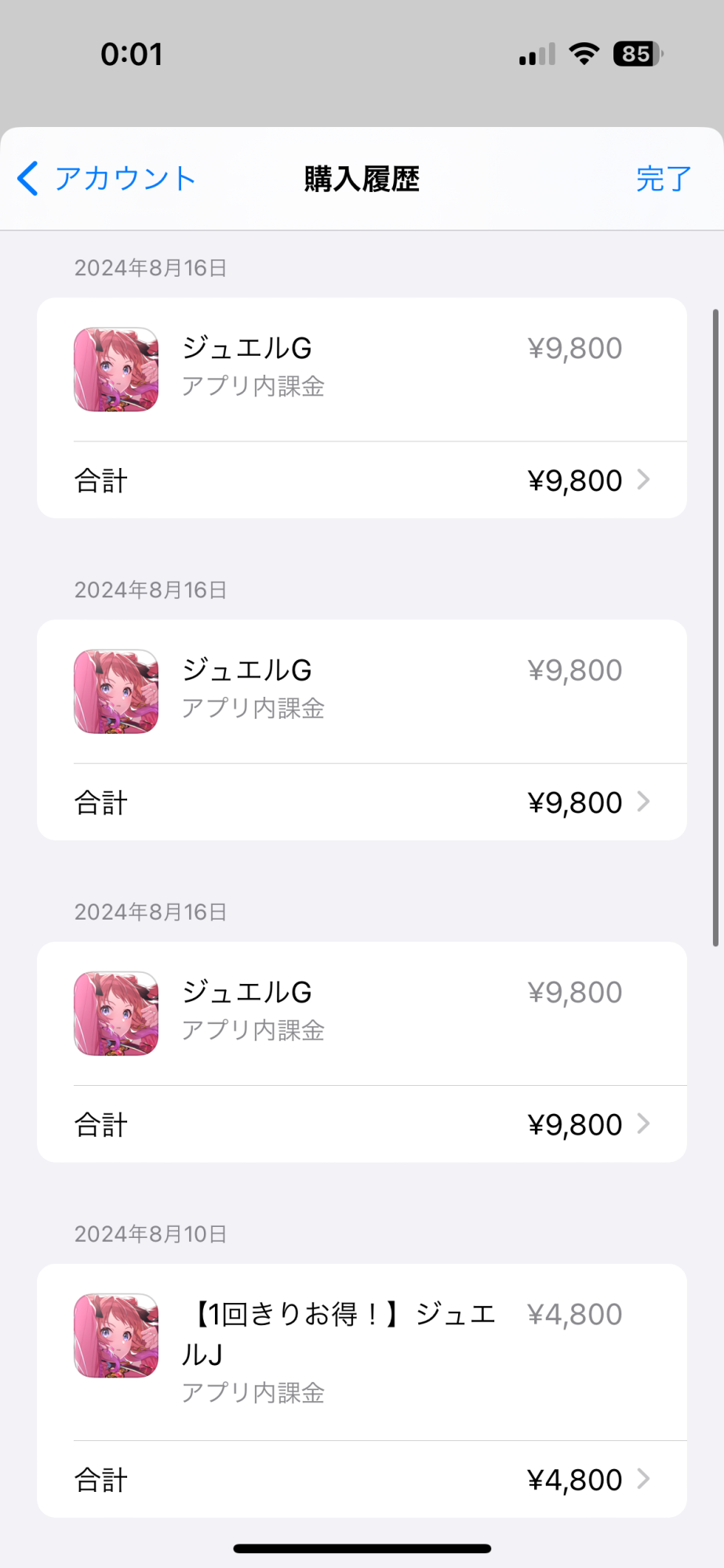Open the ¥4,800 合計 receipt details
The width and height of the screenshot is (724, 1568).
361,1479
